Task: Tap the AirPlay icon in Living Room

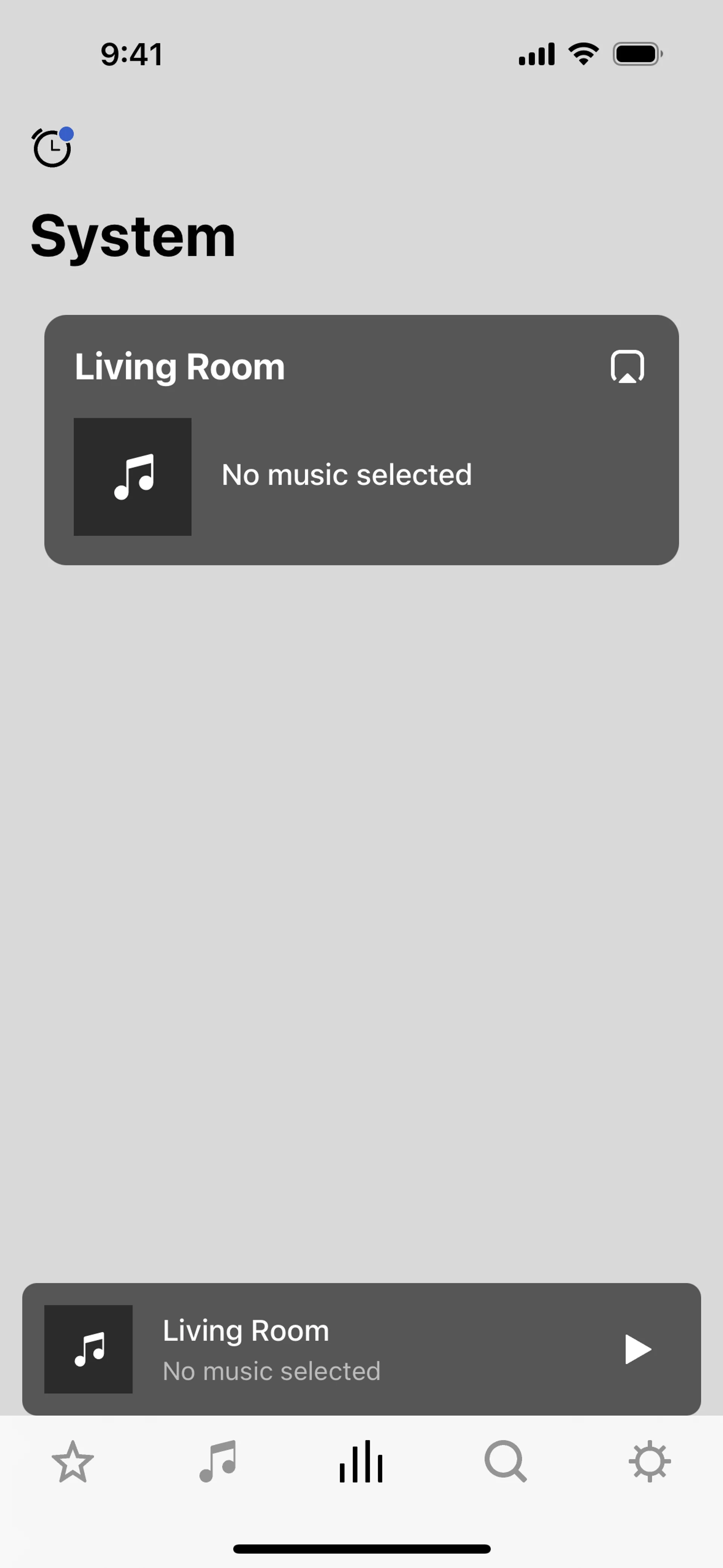Action: click(x=627, y=367)
